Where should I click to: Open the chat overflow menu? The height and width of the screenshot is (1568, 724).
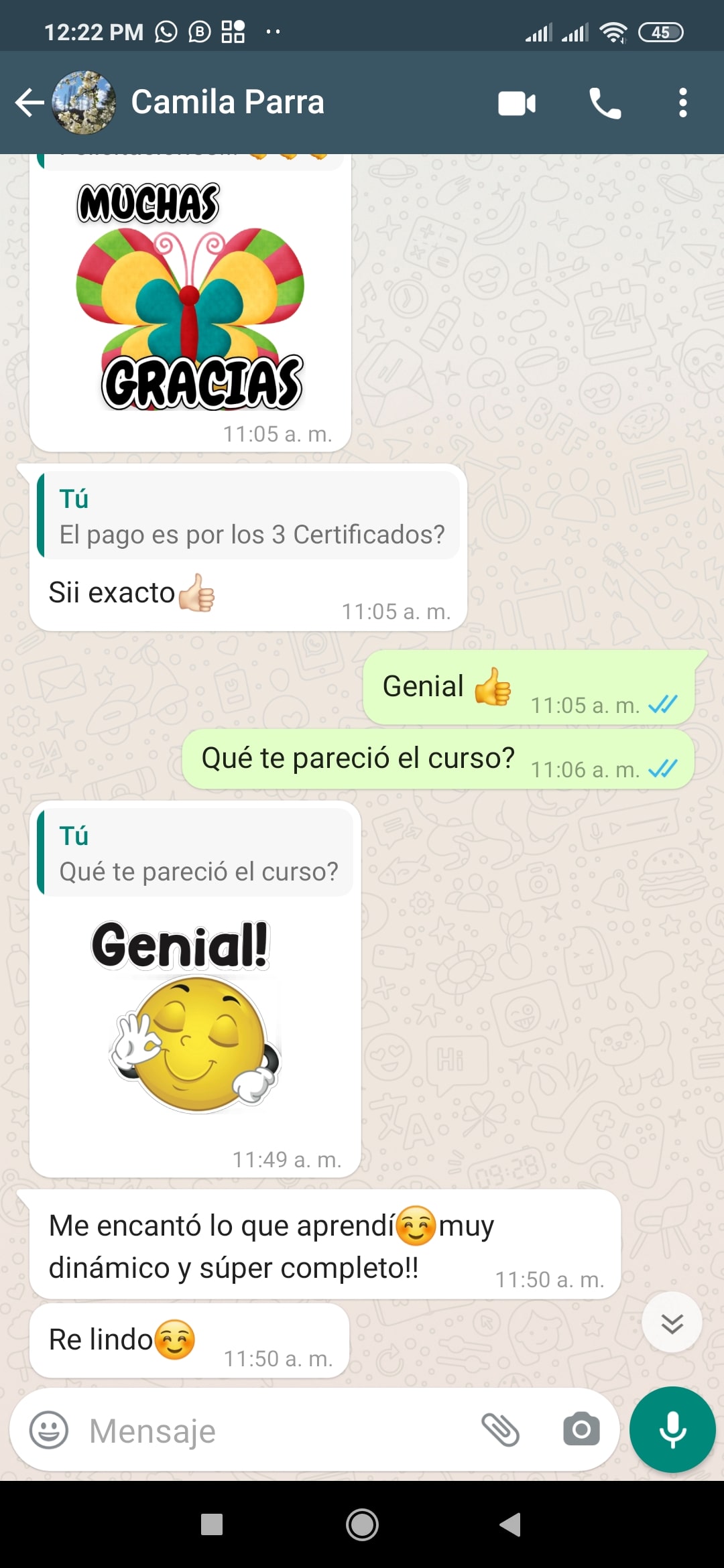(682, 103)
